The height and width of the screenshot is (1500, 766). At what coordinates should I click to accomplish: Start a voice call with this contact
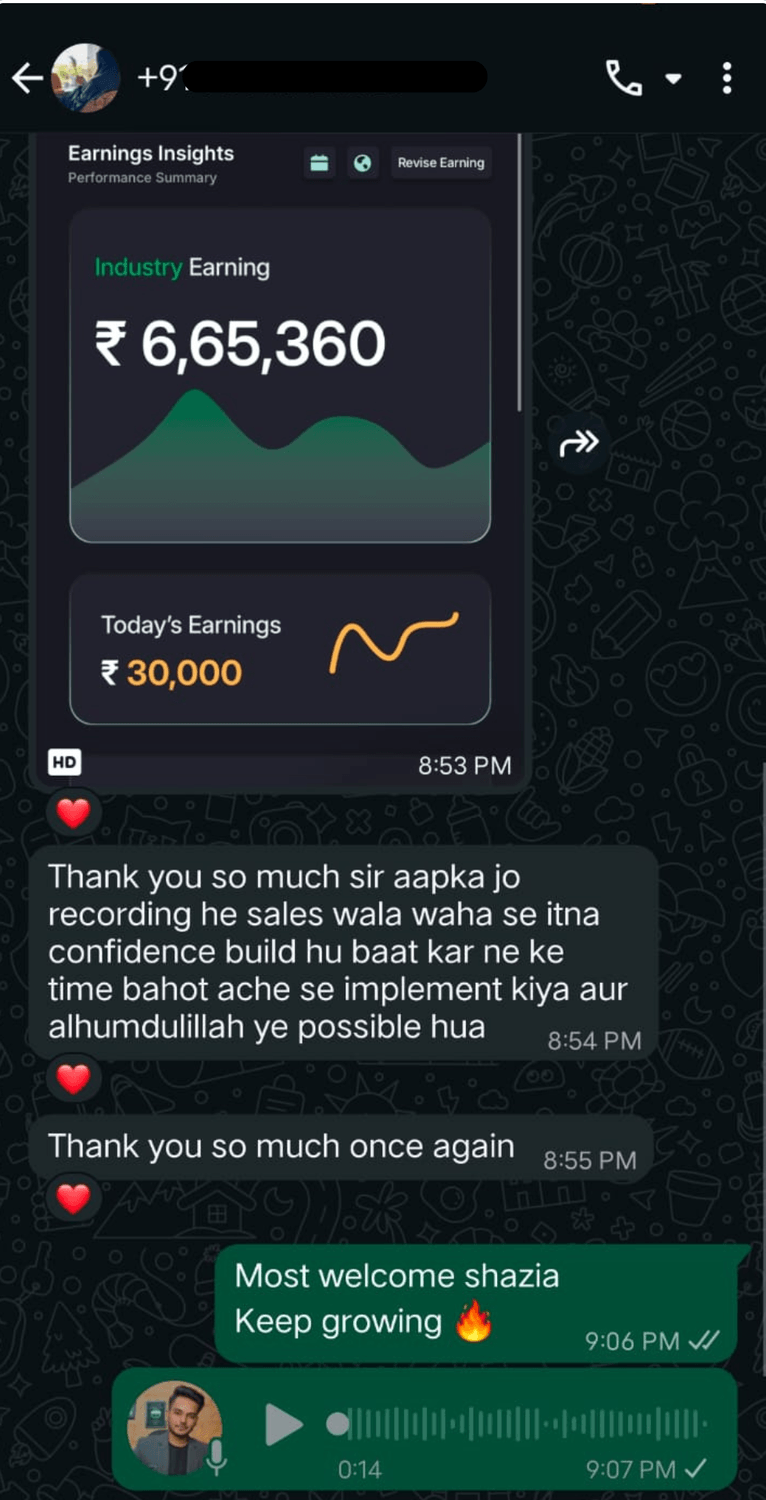624,78
